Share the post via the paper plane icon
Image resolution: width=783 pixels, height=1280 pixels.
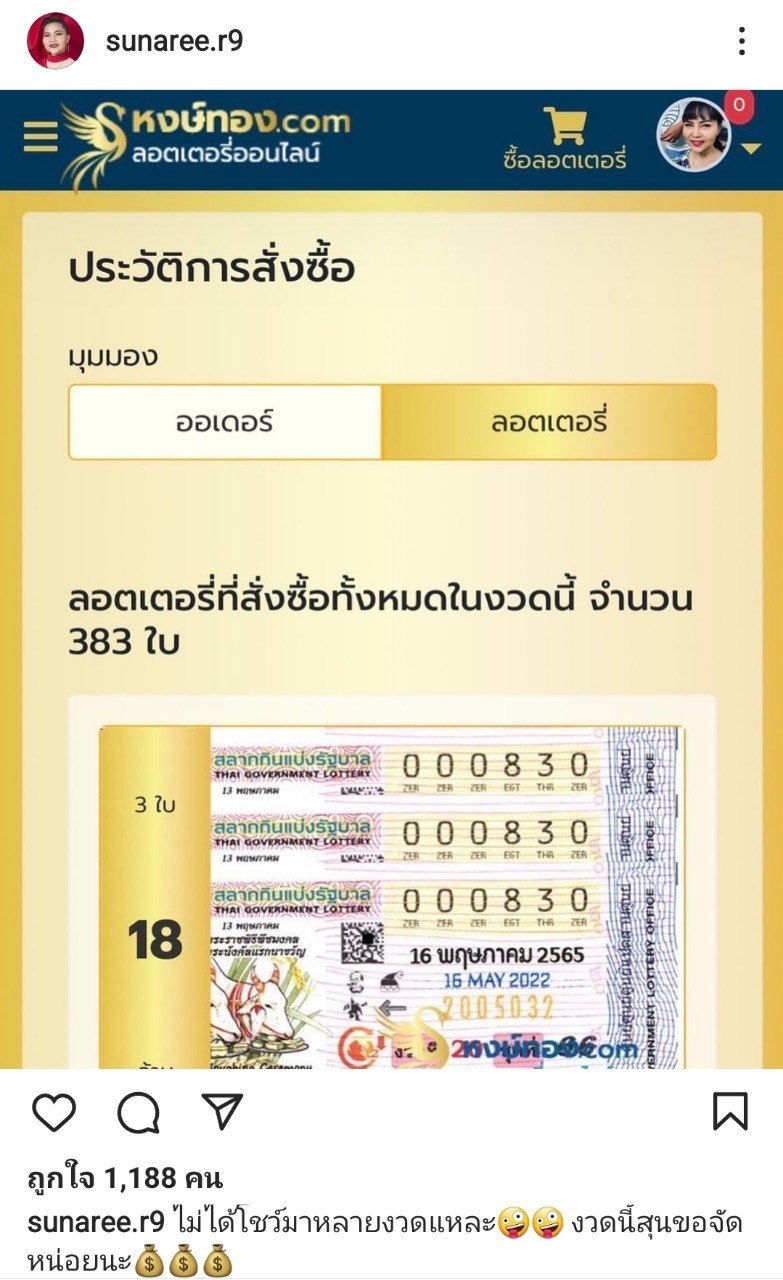[223, 1111]
